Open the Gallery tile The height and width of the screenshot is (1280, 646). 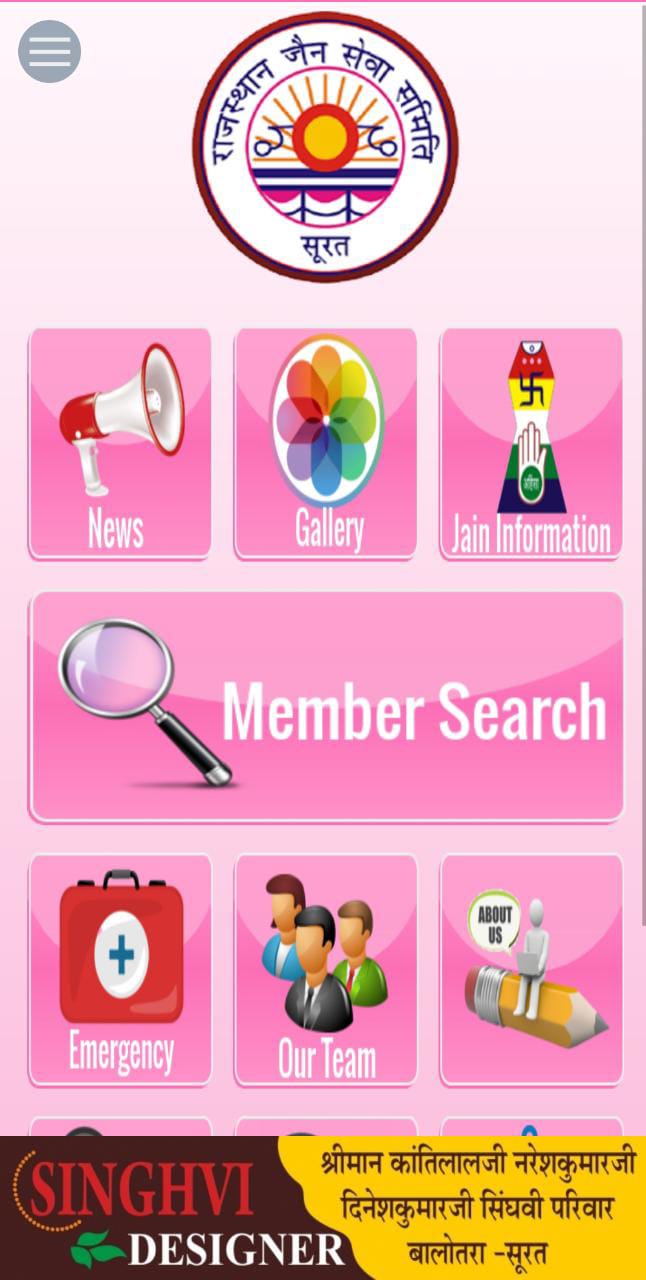[x=326, y=443]
